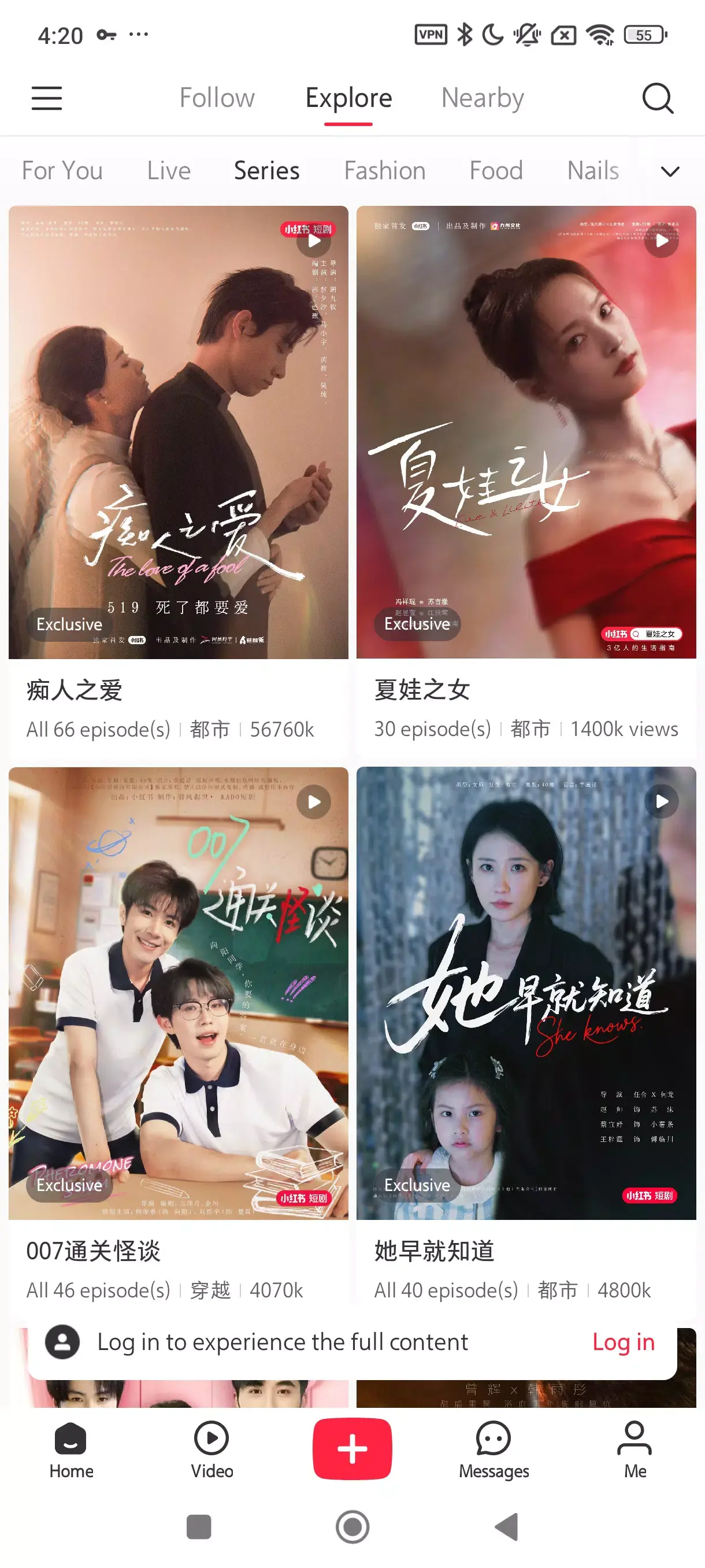Open the Me profile tab
This screenshot has width=705, height=1568.
point(634,1449)
